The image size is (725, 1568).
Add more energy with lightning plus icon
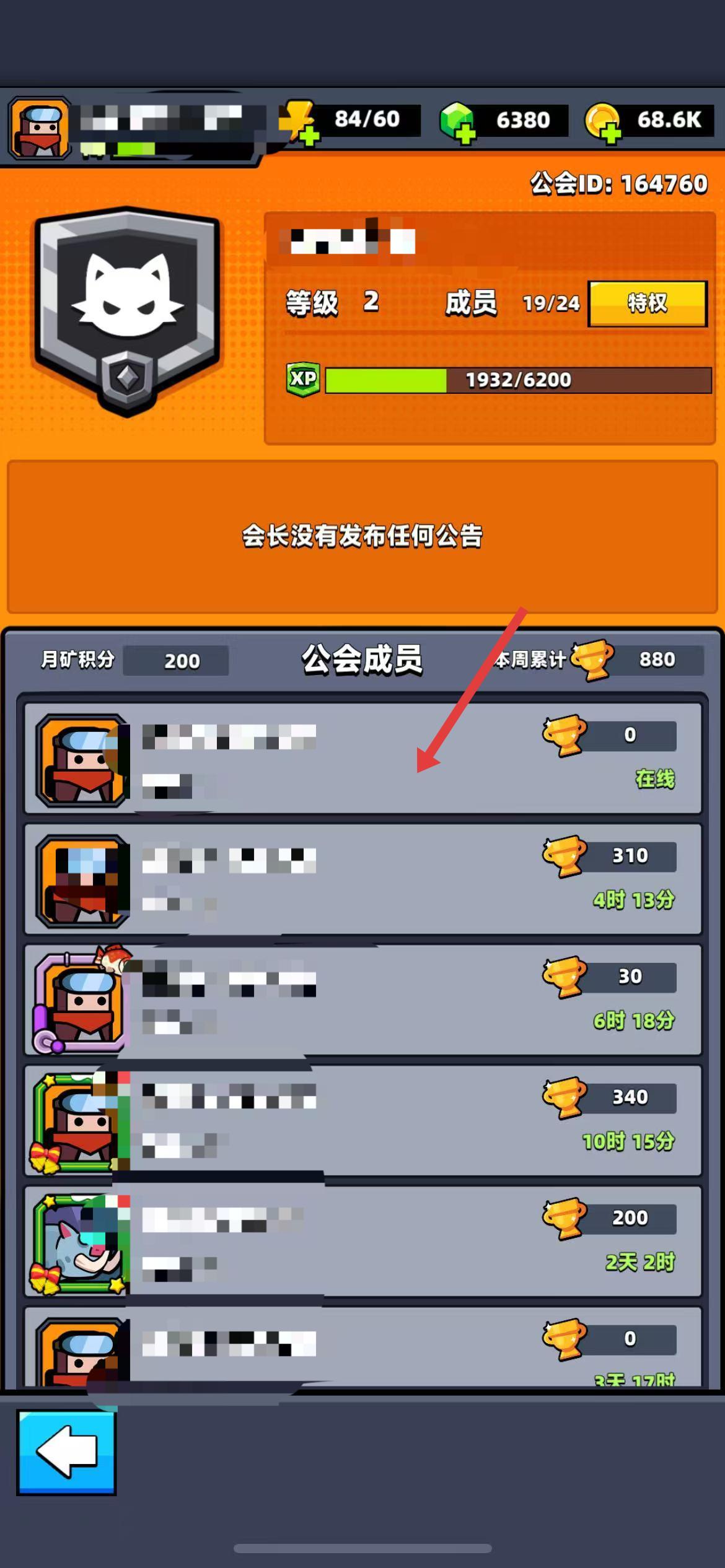coord(298,122)
